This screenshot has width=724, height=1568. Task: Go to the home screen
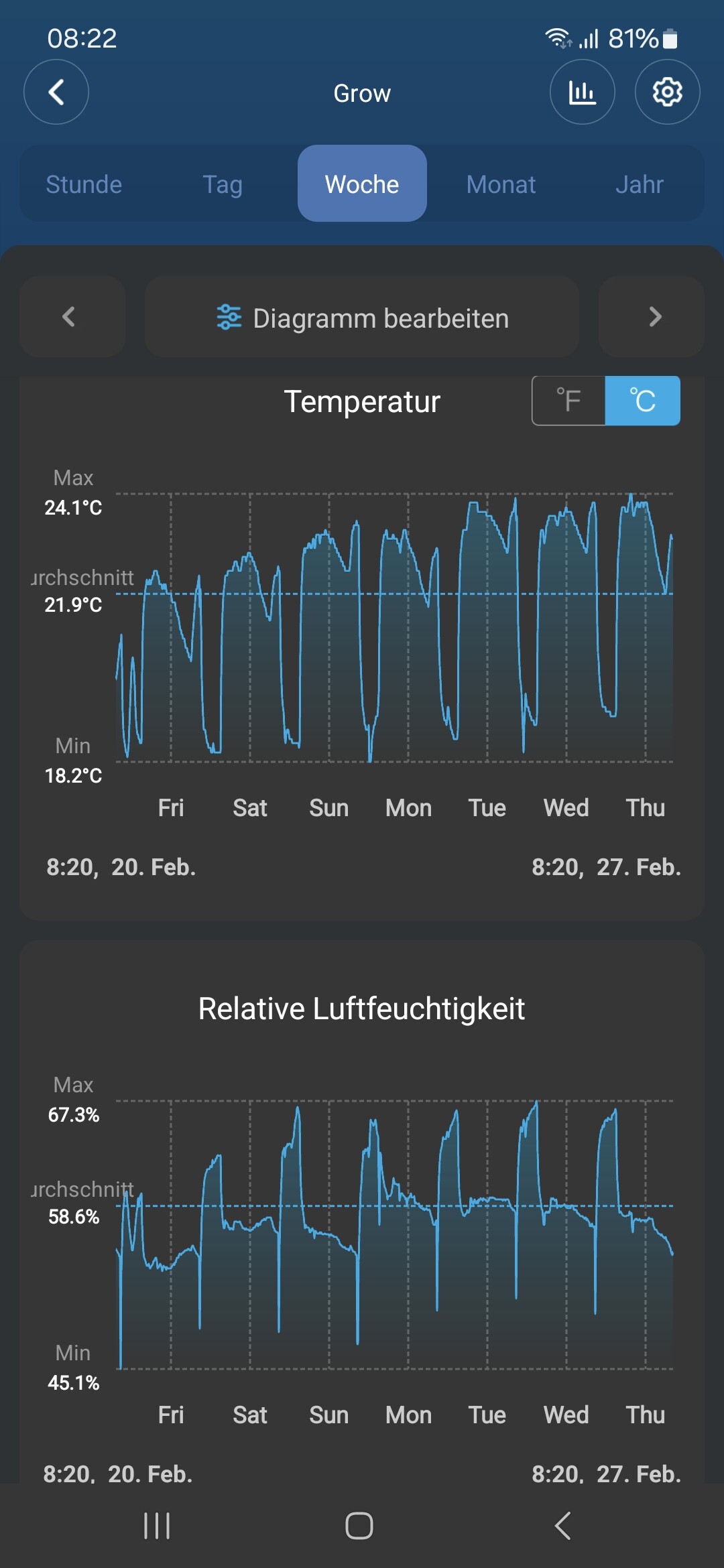359,1526
